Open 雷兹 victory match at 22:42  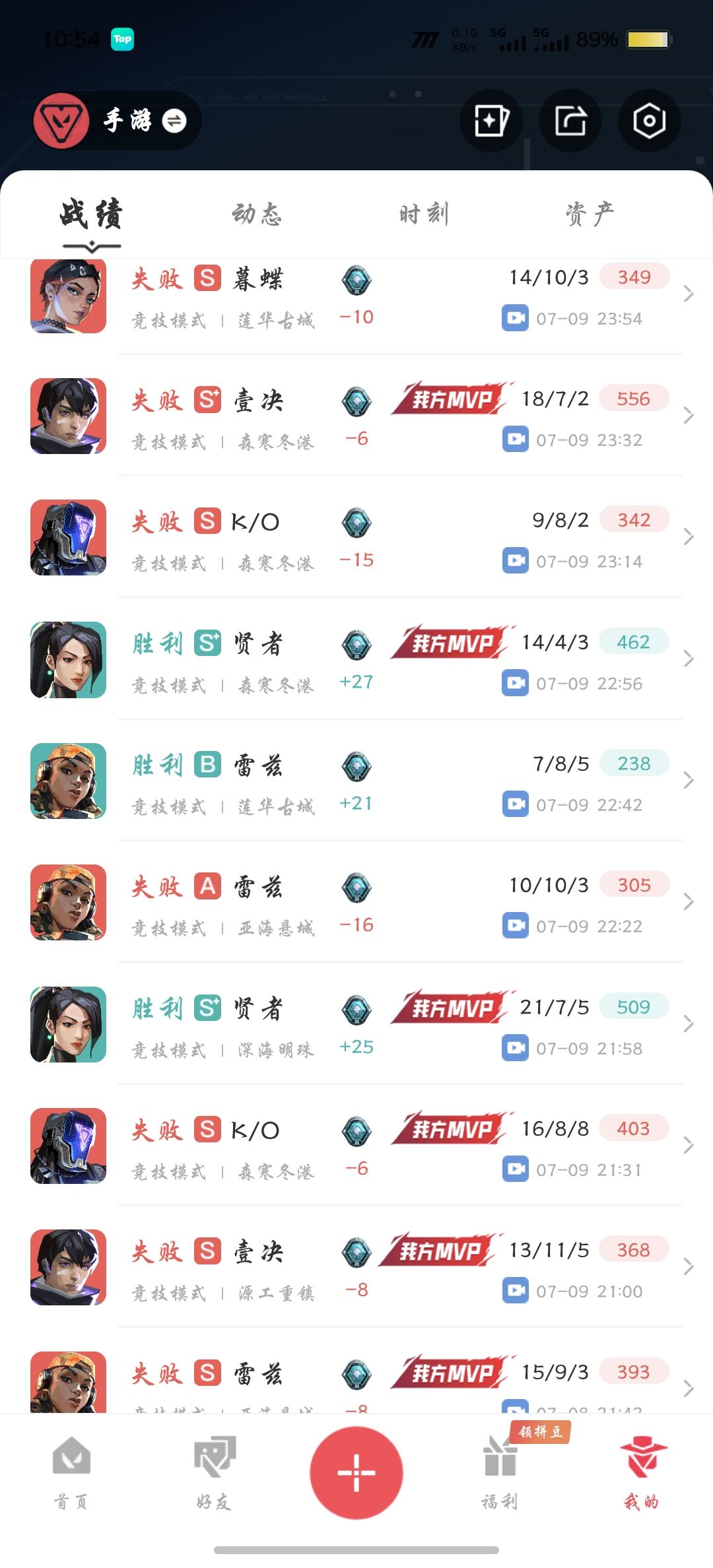tap(356, 781)
